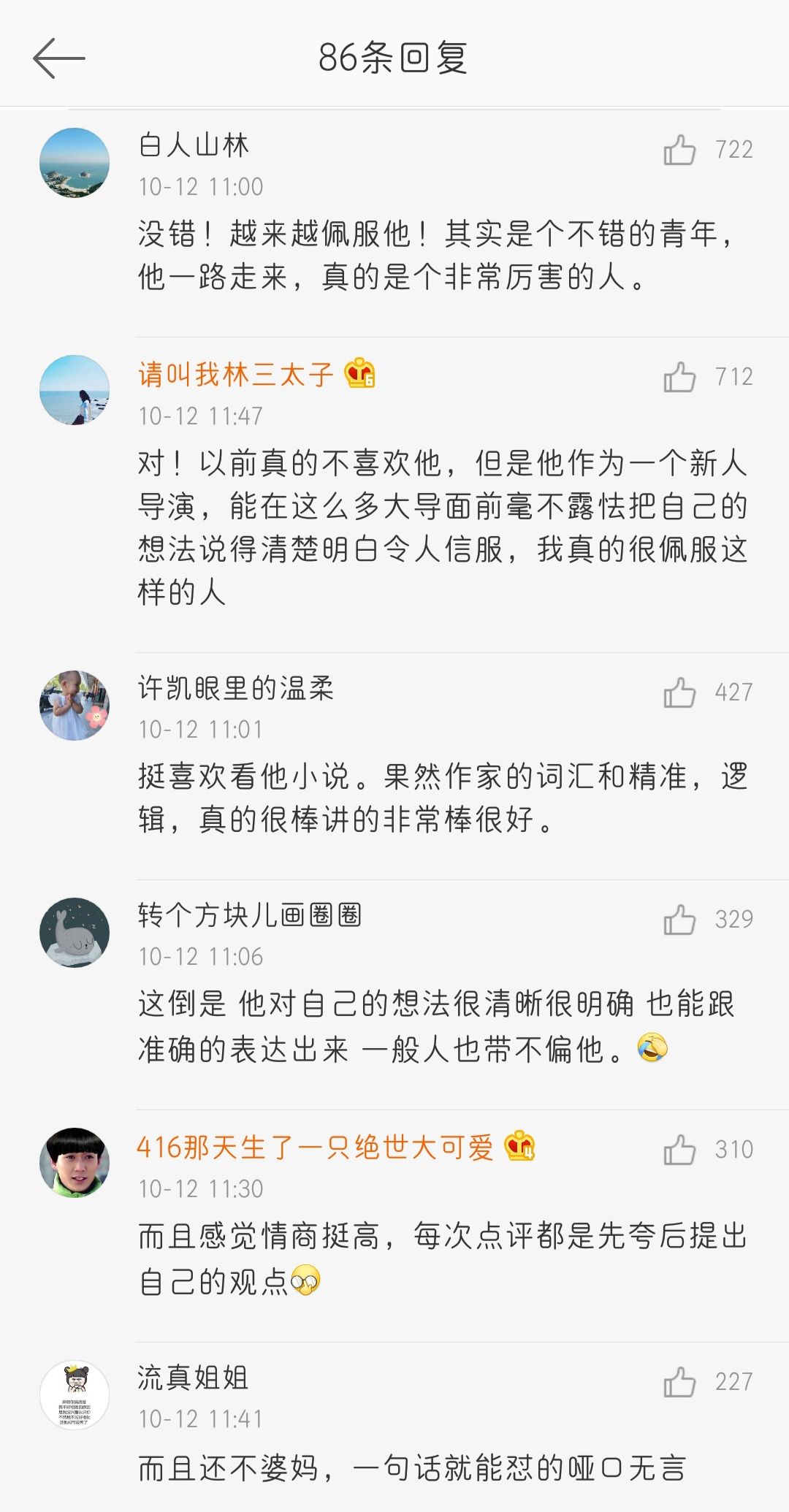Tap 转个方块儿画圈圈's avatar
The height and width of the screenshot is (1512, 789).
pyautogui.click(x=75, y=933)
